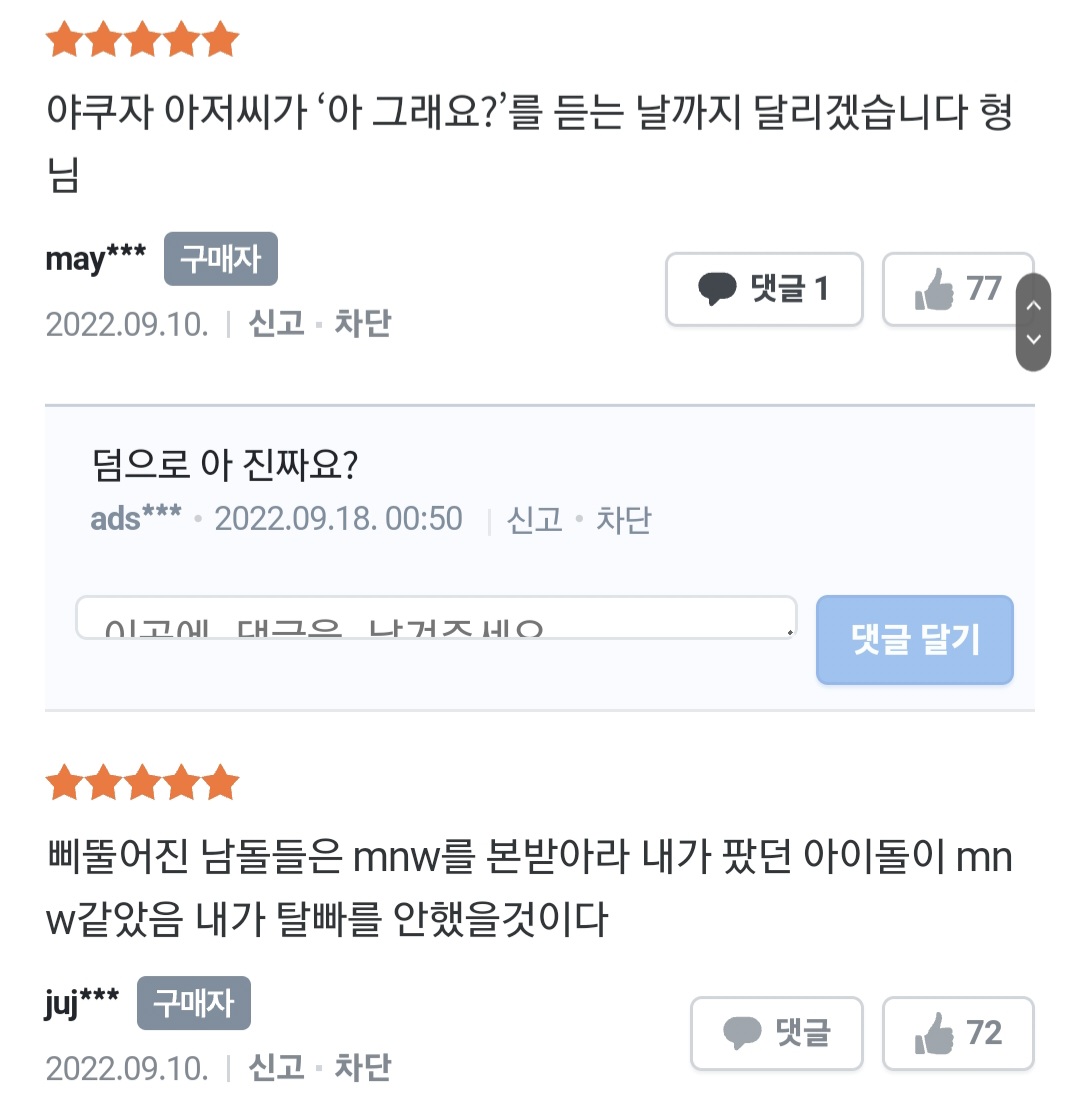This screenshot has width=1080, height=1109.
Task: Like the review by may***
Action: 958,289
